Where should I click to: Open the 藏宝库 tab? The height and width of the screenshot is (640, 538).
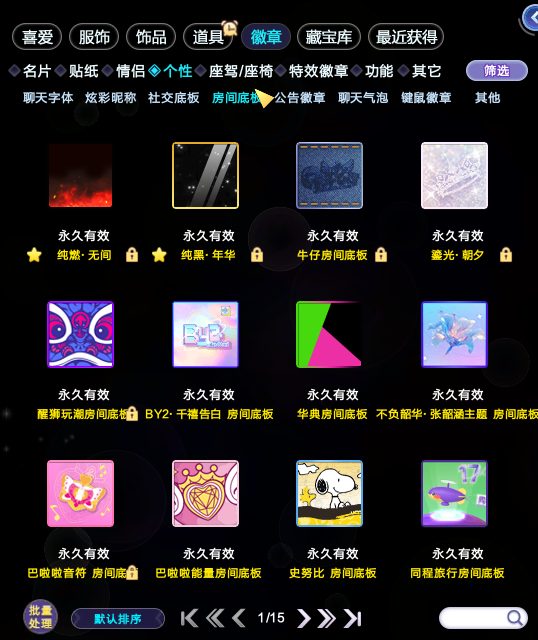pos(329,37)
